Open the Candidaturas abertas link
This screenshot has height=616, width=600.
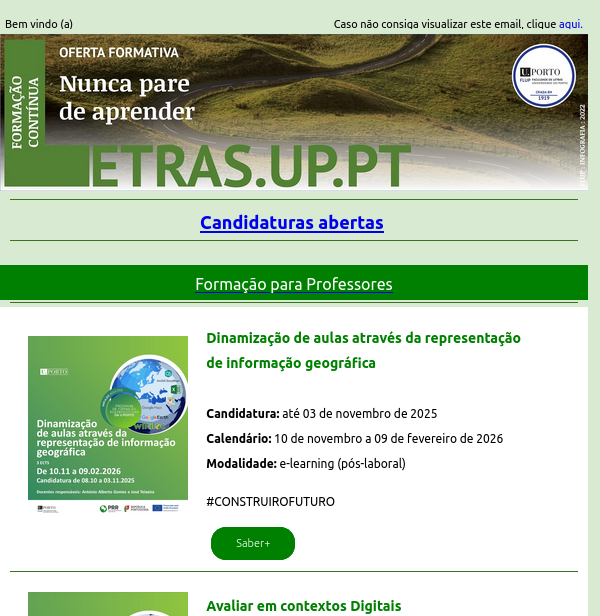tap(291, 222)
